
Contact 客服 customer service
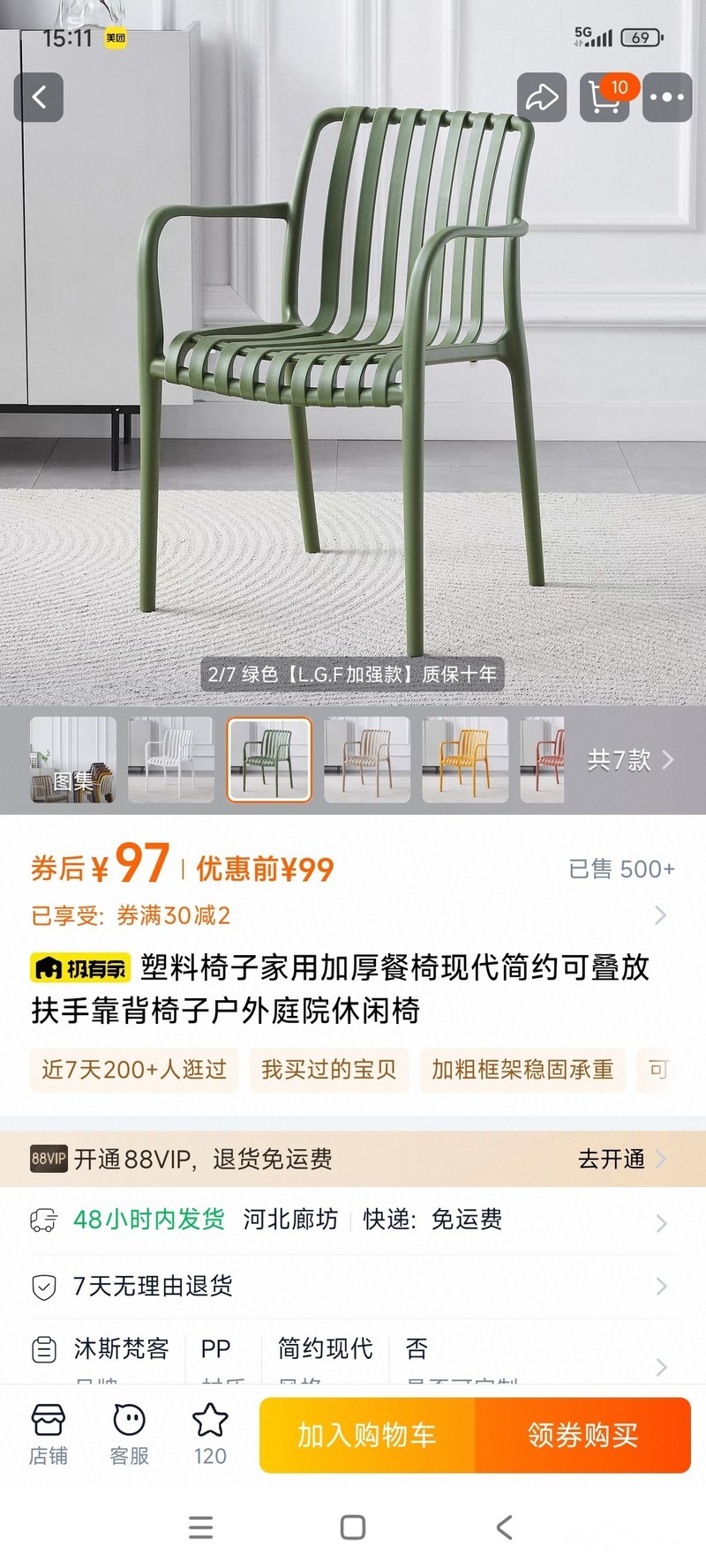click(129, 1435)
